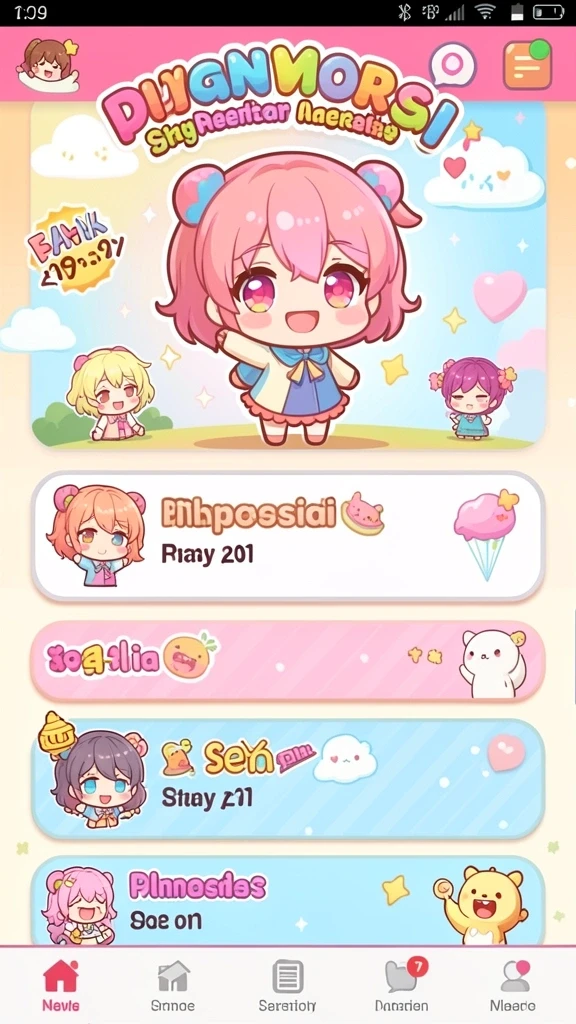Screen dimensions: 576x1024
Task: Switch to the gray house tab
Action: [x=173, y=985]
